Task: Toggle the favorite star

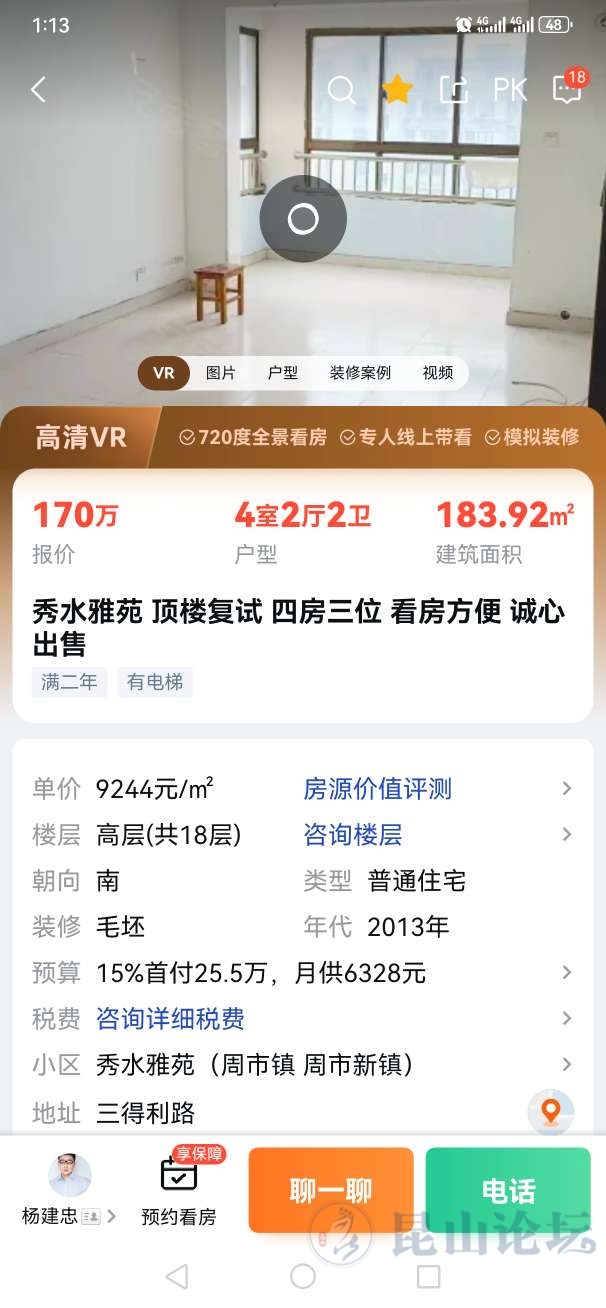Action: click(397, 90)
